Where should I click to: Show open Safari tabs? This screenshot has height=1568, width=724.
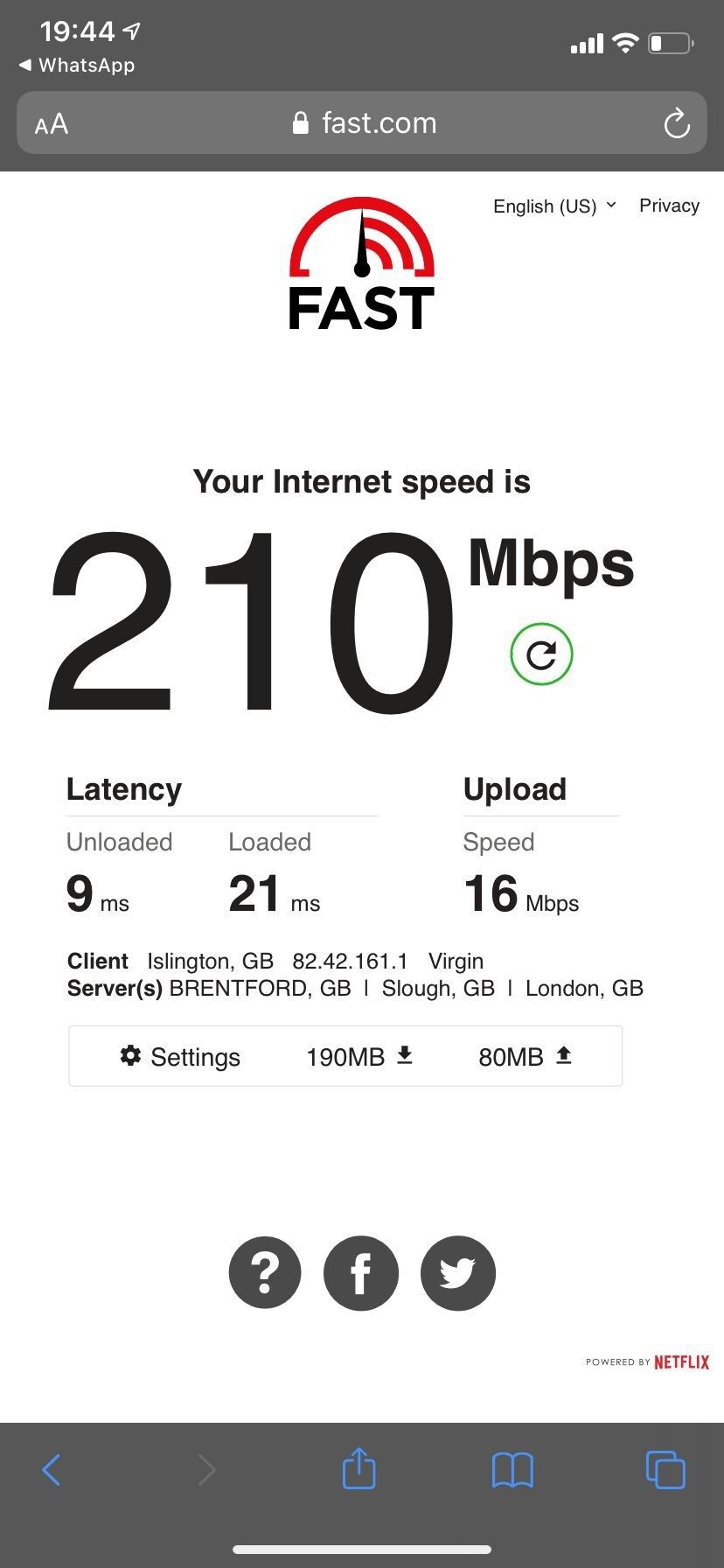pyautogui.click(x=665, y=1469)
